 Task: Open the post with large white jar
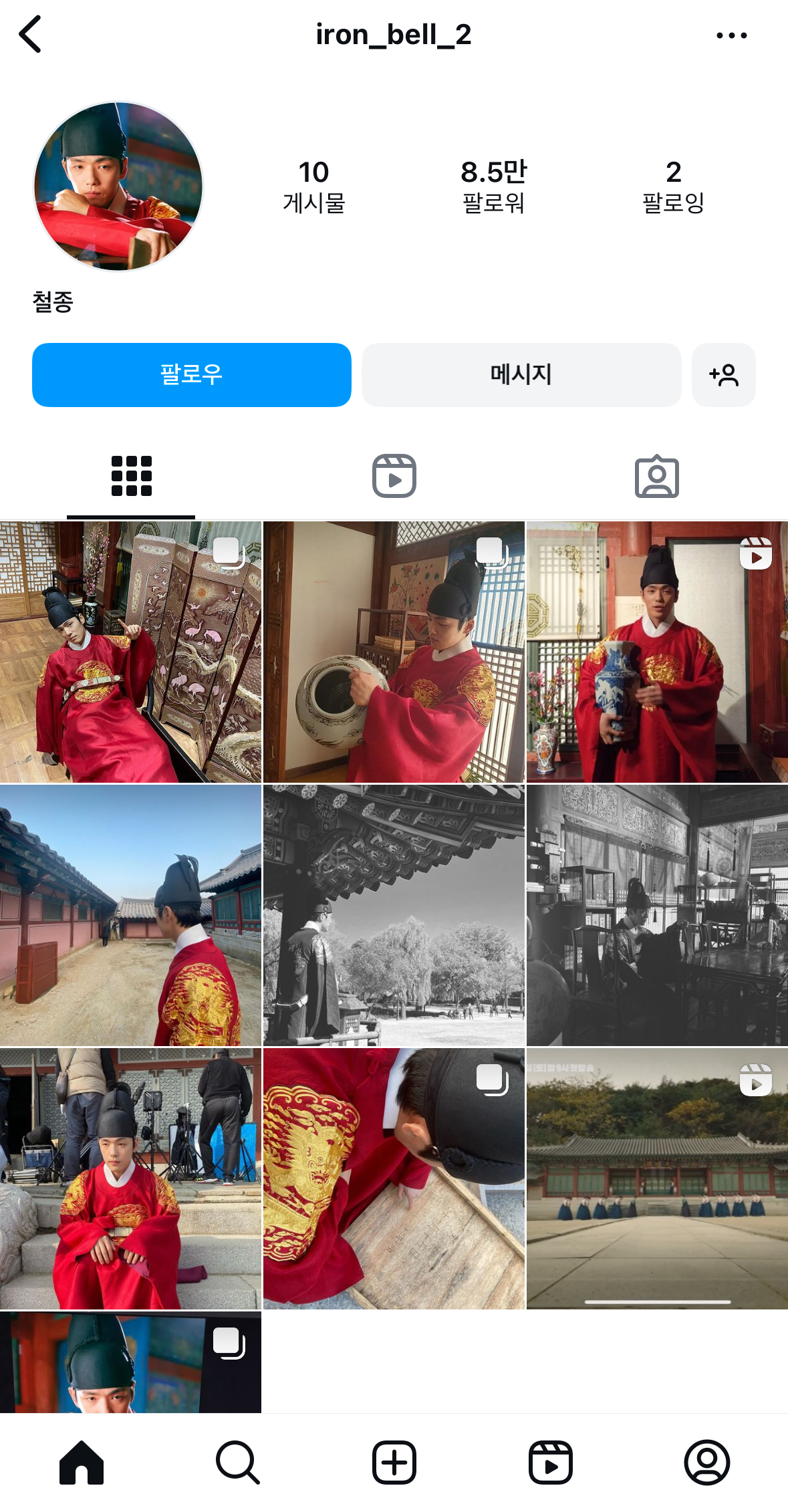394,652
